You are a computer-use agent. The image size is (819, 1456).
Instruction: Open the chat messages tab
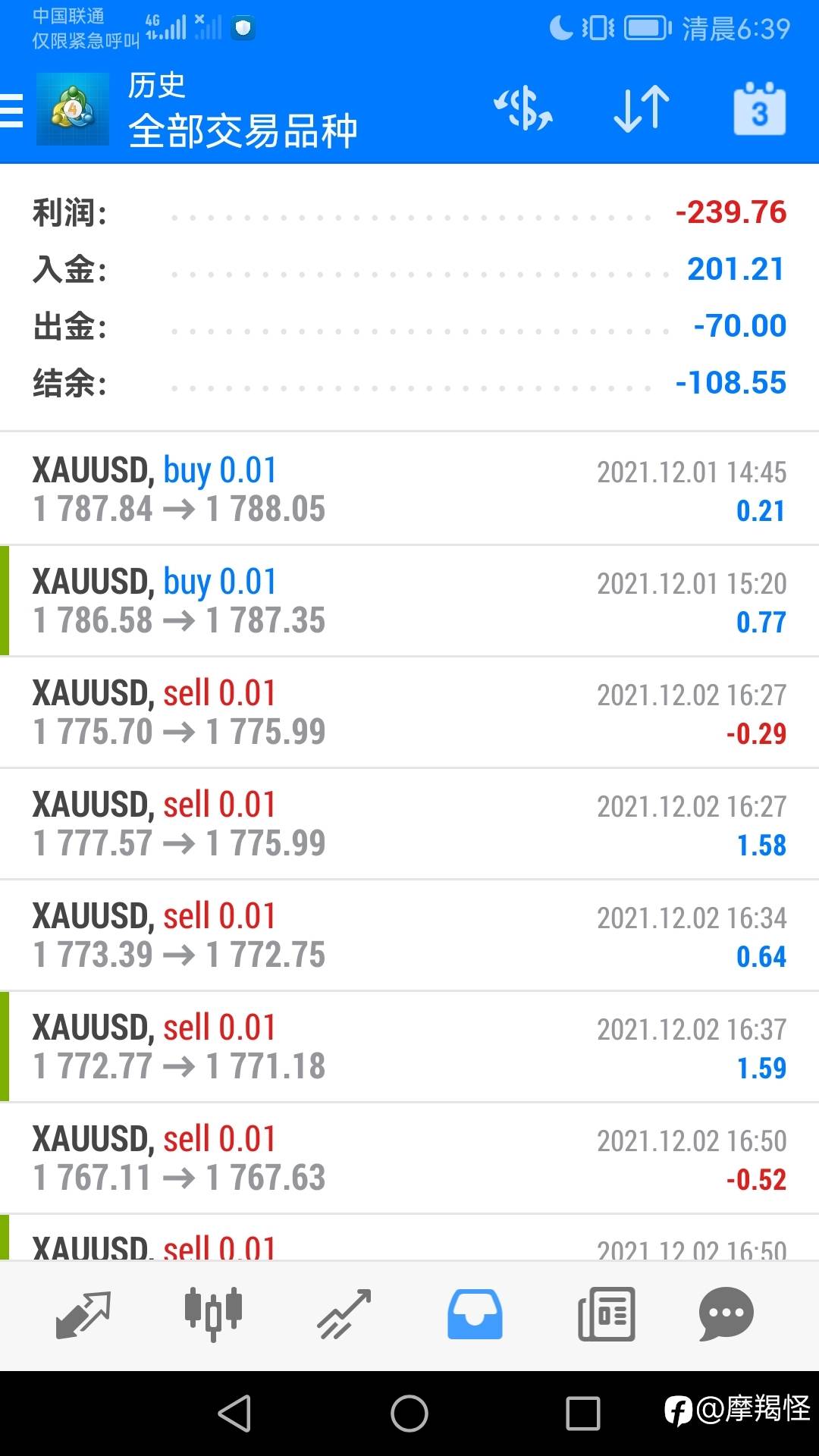click(726, 1314)
